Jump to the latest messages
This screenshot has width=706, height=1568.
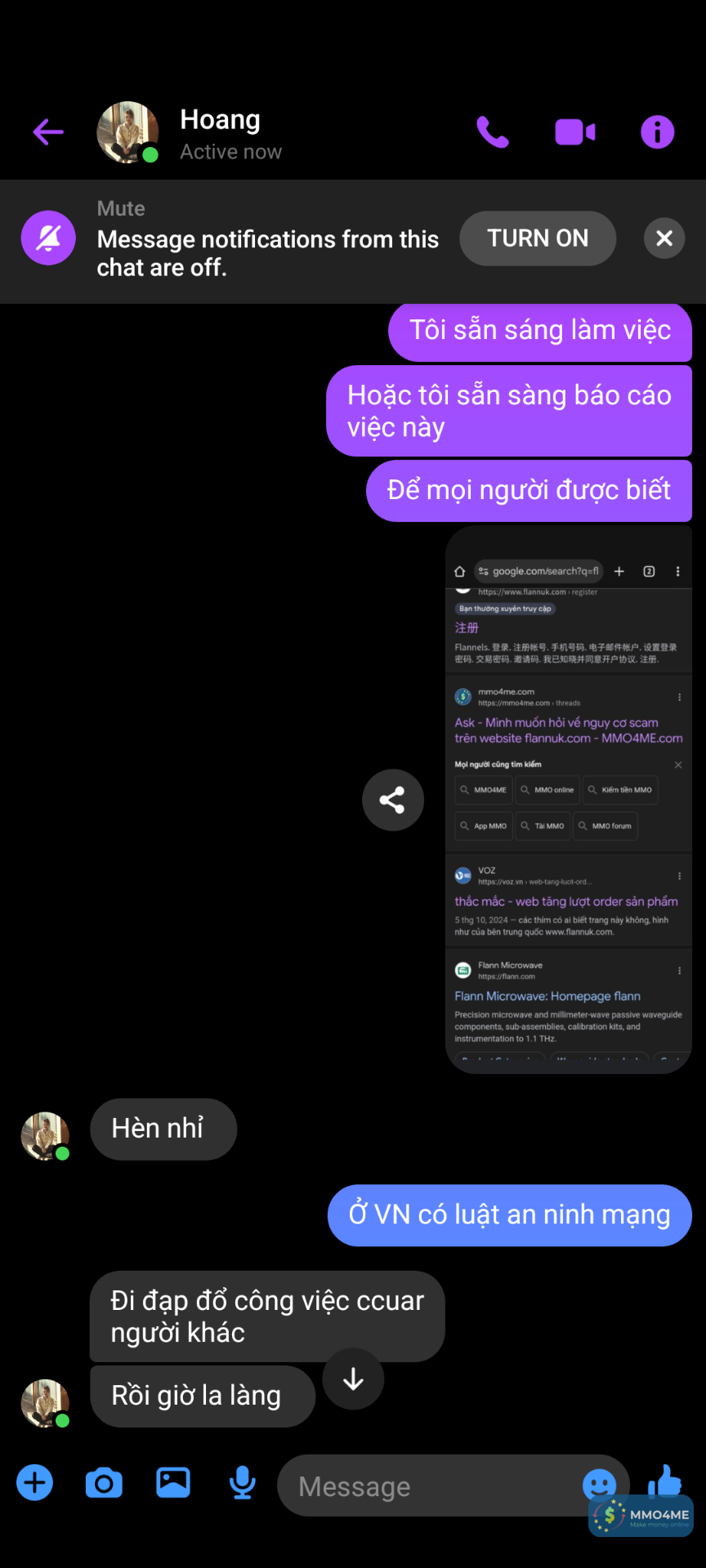point(353,1379)
